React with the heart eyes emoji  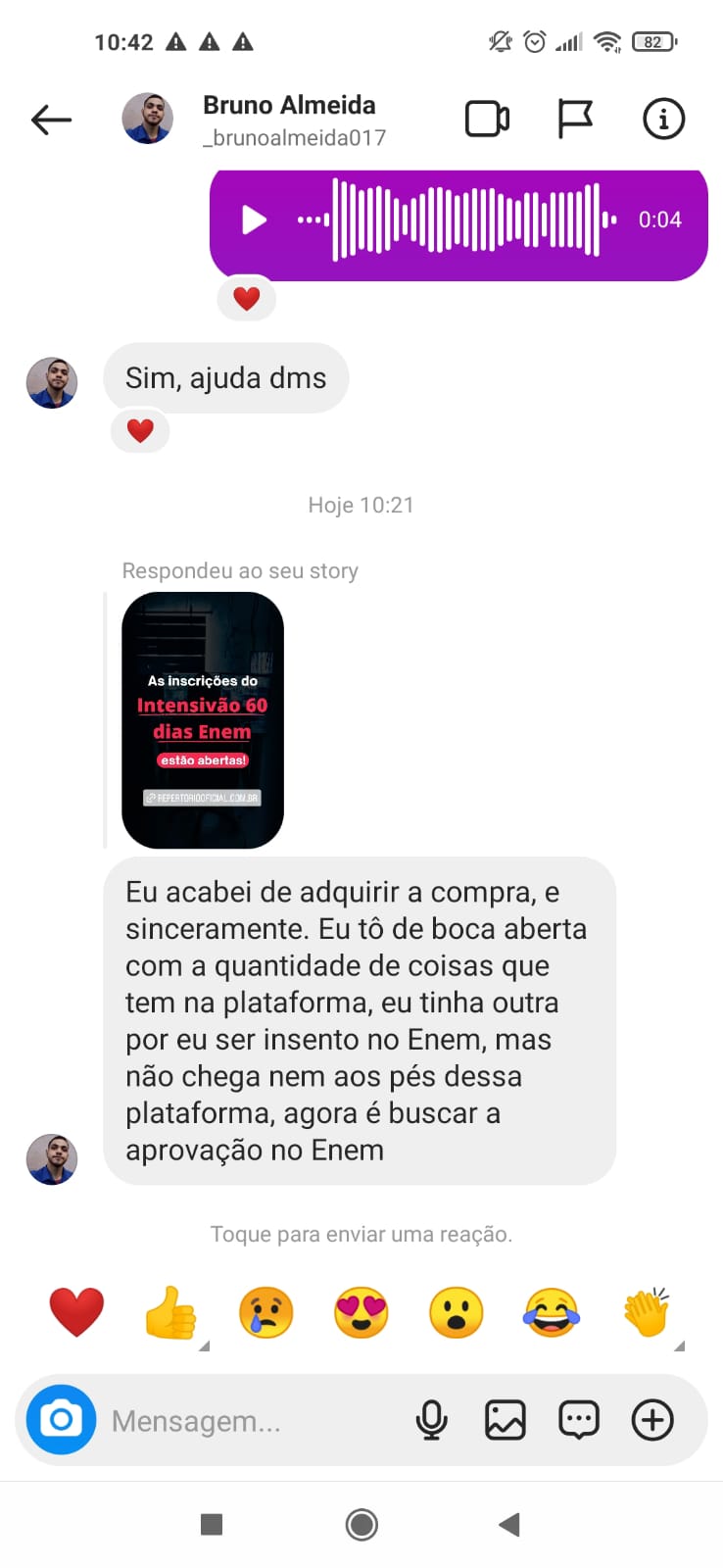361,1311
